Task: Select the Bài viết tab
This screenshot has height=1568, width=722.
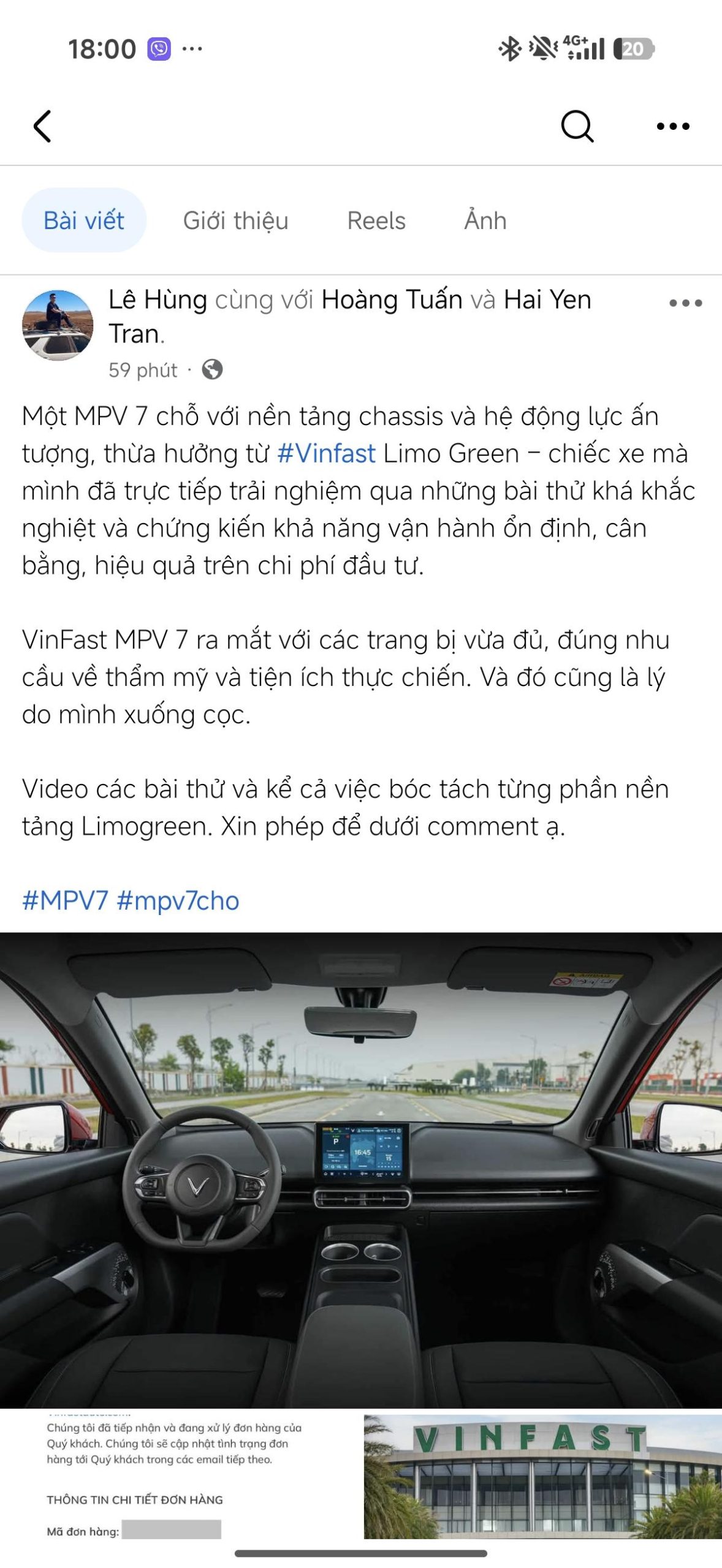Action: point(84,221)
